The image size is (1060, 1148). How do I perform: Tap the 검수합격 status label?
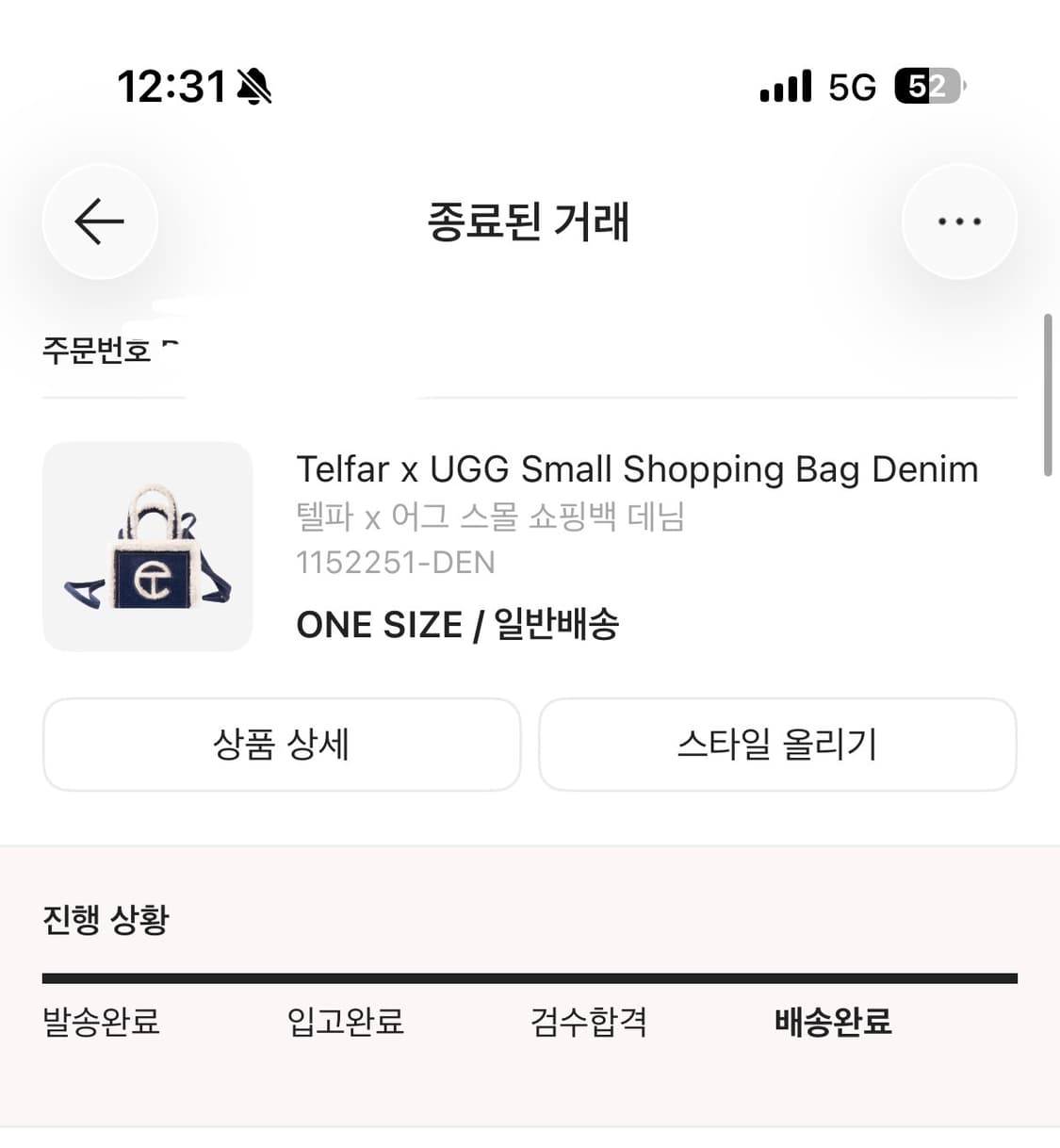[x=588, y=1022]
